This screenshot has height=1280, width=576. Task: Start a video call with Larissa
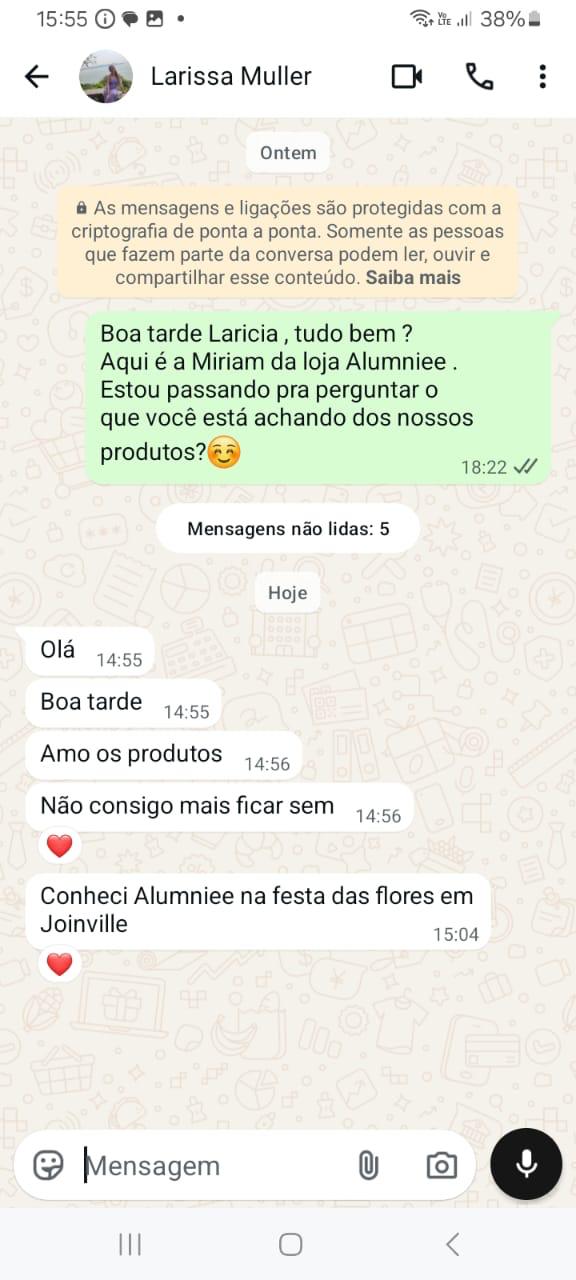[407, 77]
